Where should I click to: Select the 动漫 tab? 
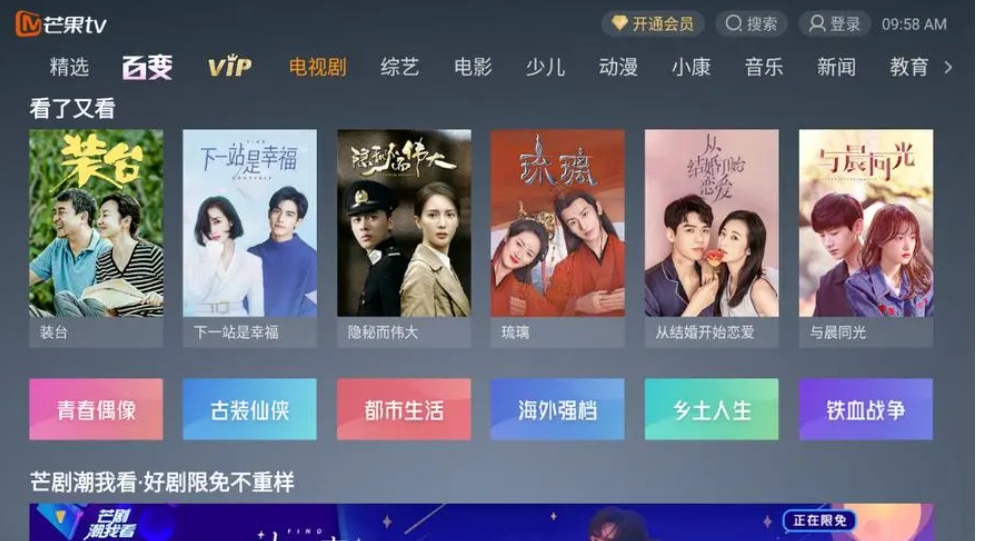(x=618, y=67)
